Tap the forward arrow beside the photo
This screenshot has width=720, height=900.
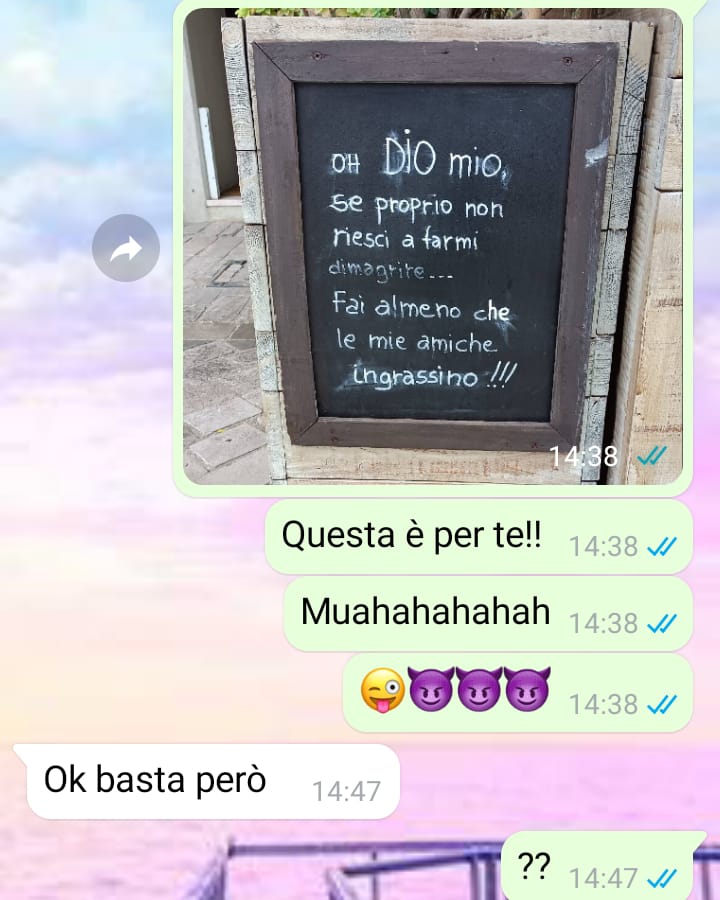pyautogui.click(x=126, y=248)
